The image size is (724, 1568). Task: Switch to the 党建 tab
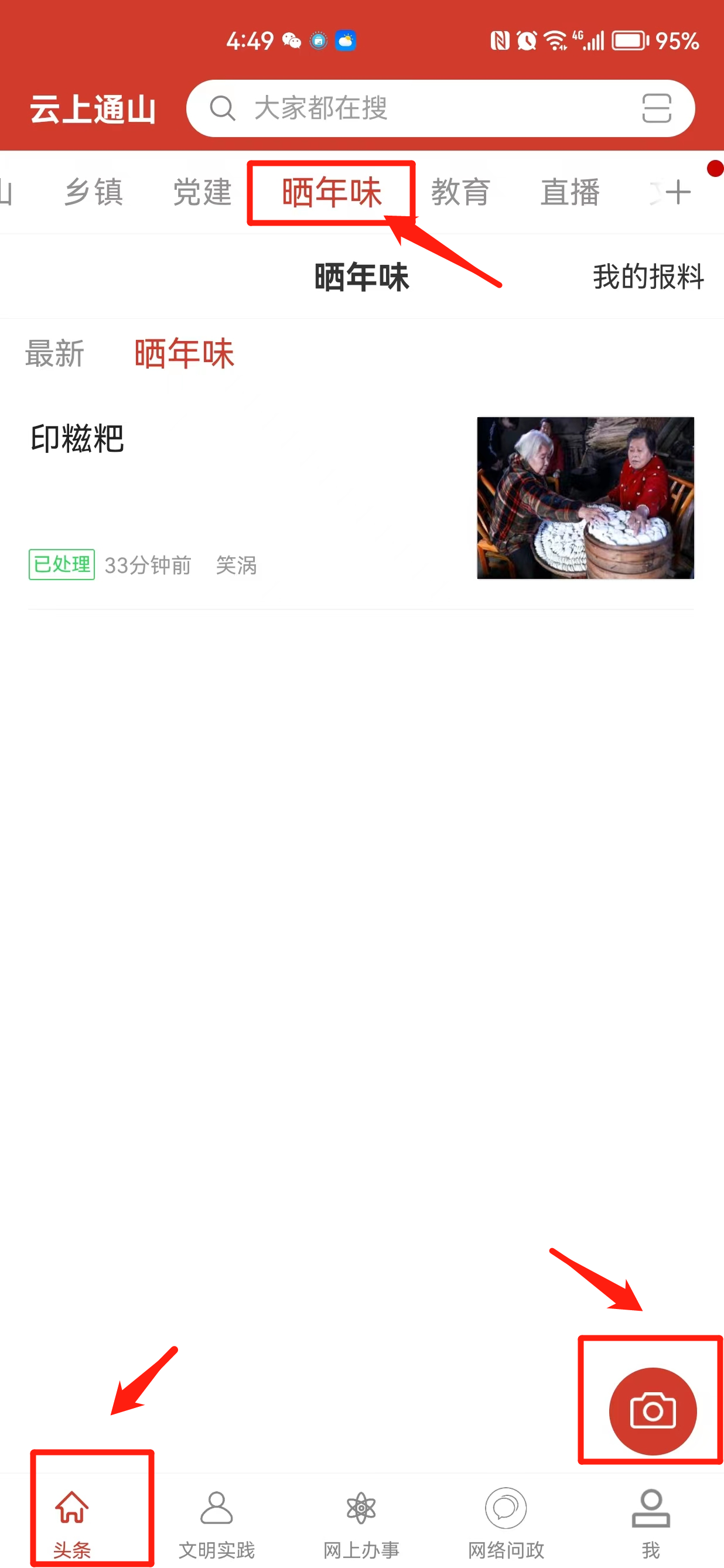pyautogui.click(x=202, y=192)
